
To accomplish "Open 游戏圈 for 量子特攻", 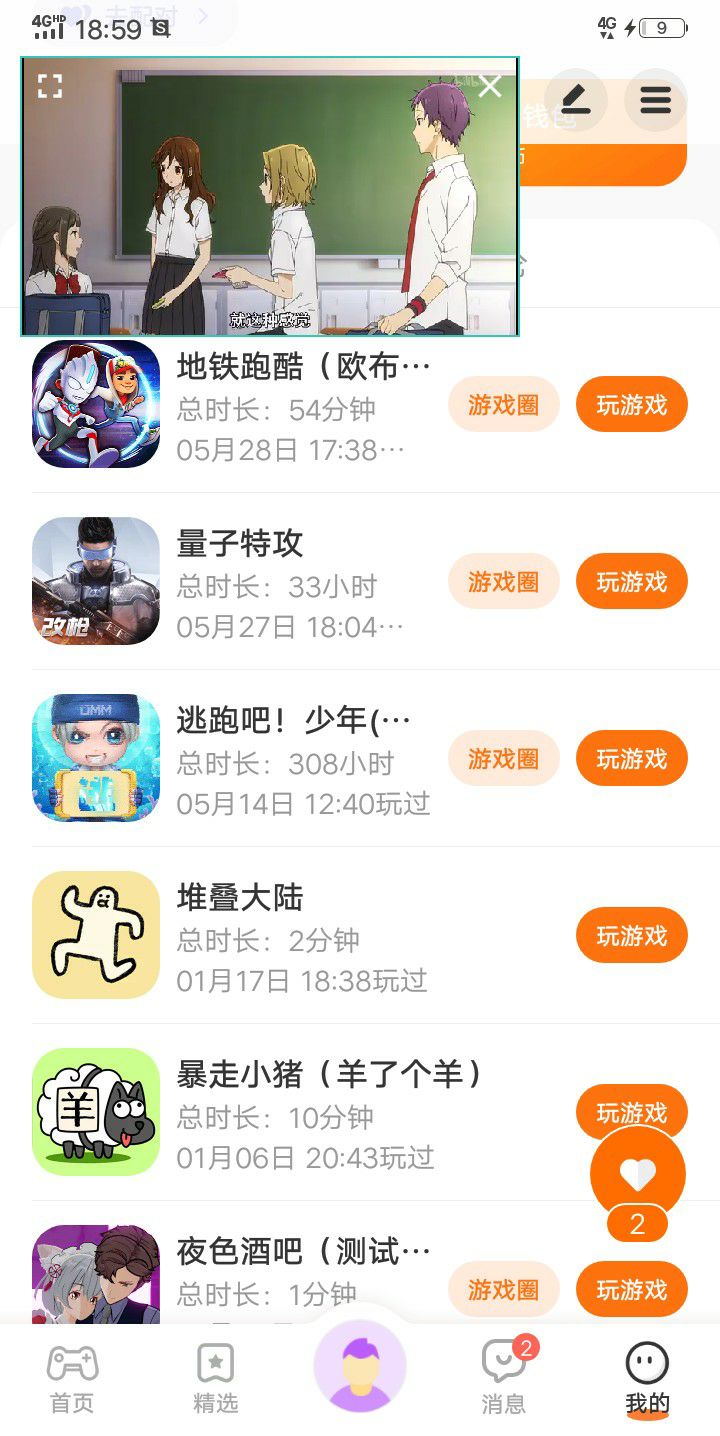I will (503, 582).
